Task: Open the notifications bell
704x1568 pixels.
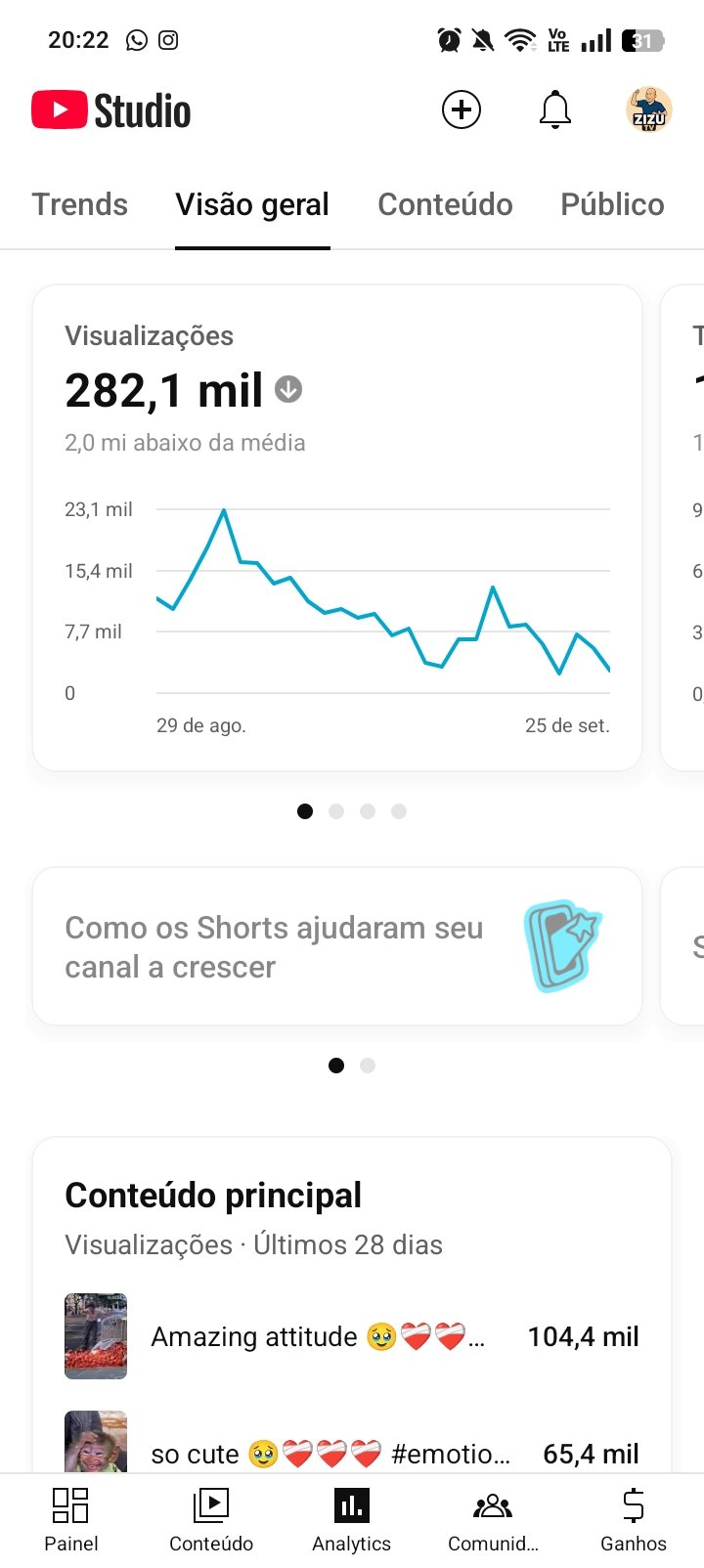Action: point(554,109)
